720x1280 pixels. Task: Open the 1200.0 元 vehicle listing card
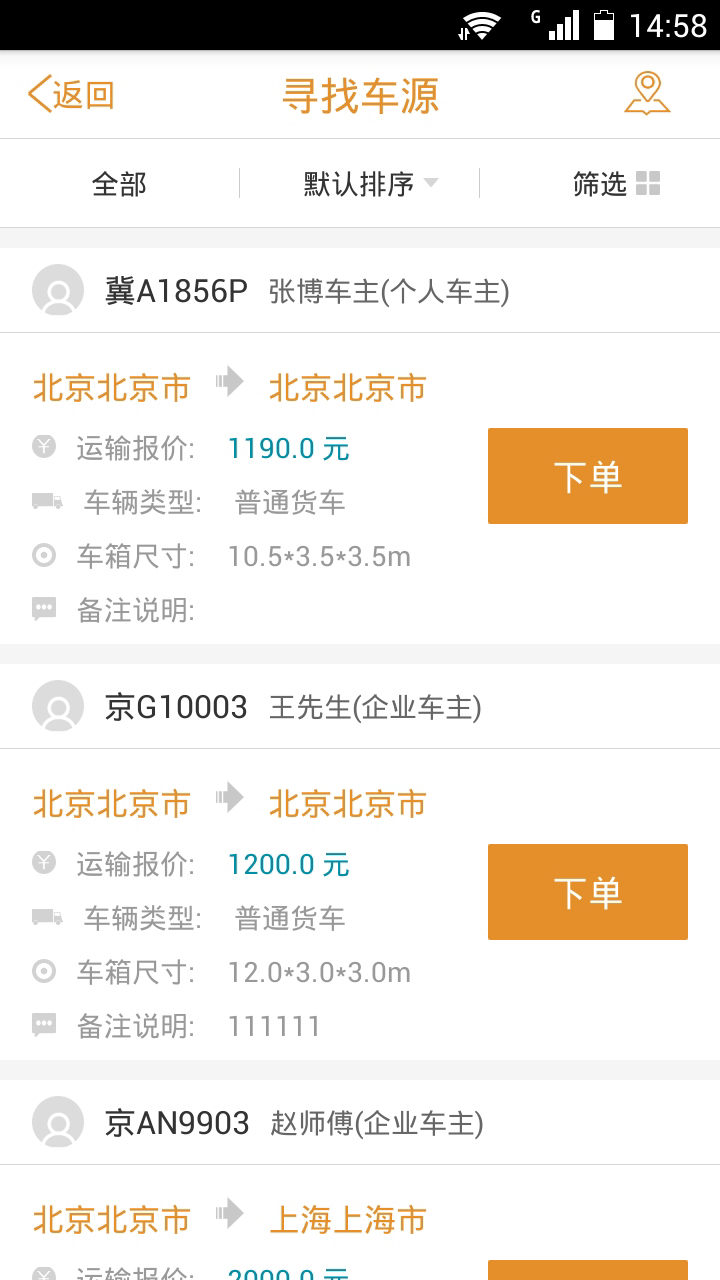point(250,915)
